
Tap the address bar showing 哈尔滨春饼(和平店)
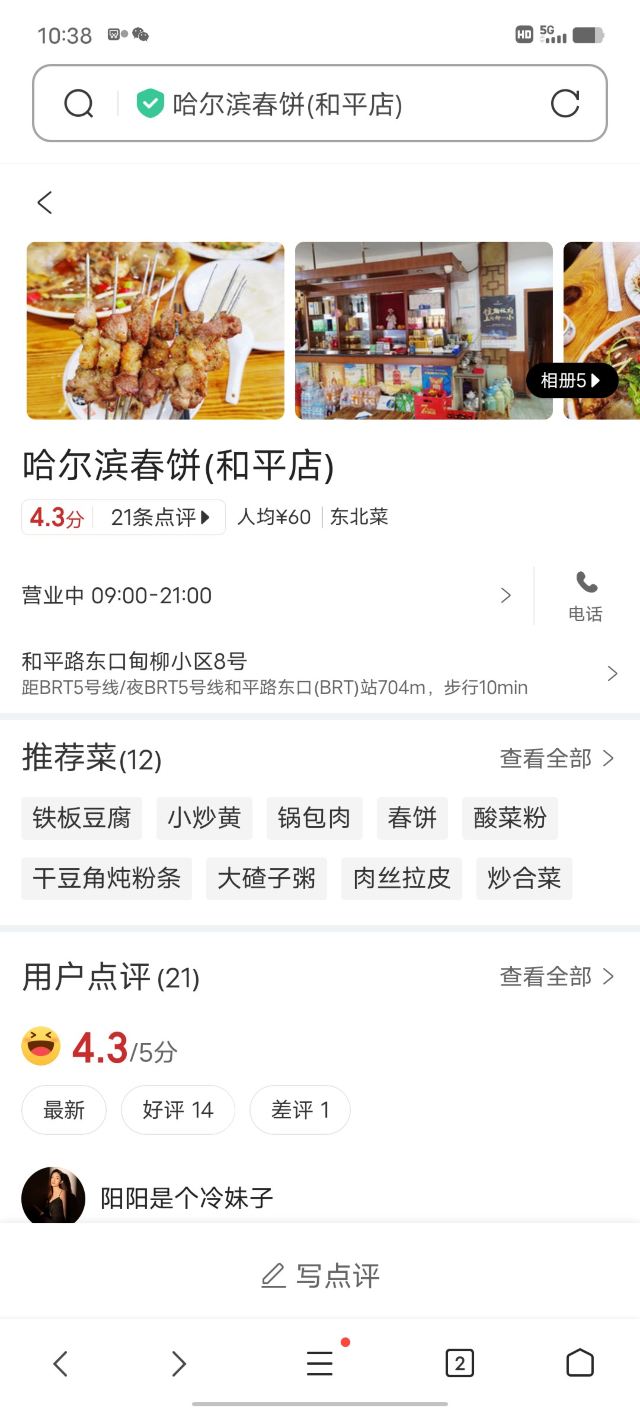pyautogui.click(x=300, y=104)
